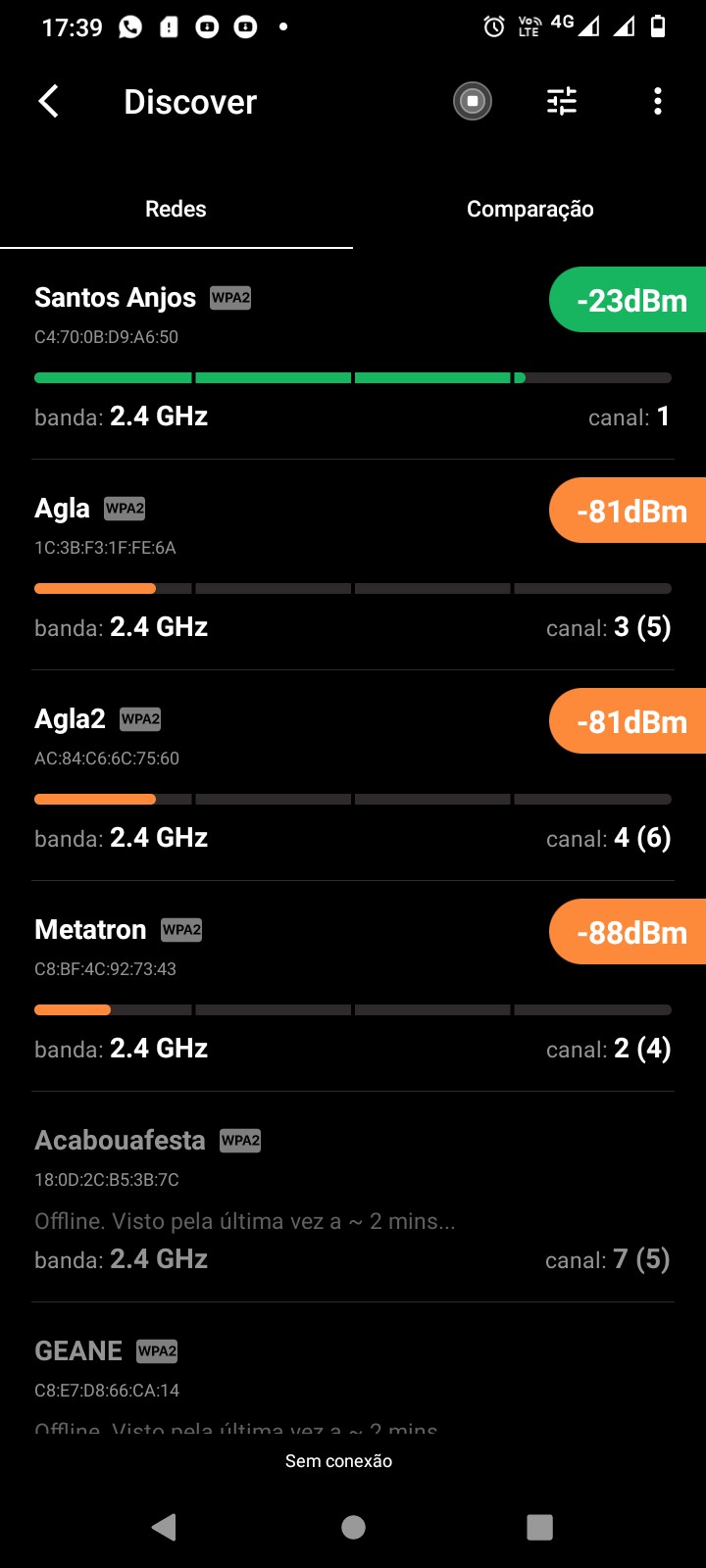
Task: Stop the network scan
Action: [x=472, y=101]
